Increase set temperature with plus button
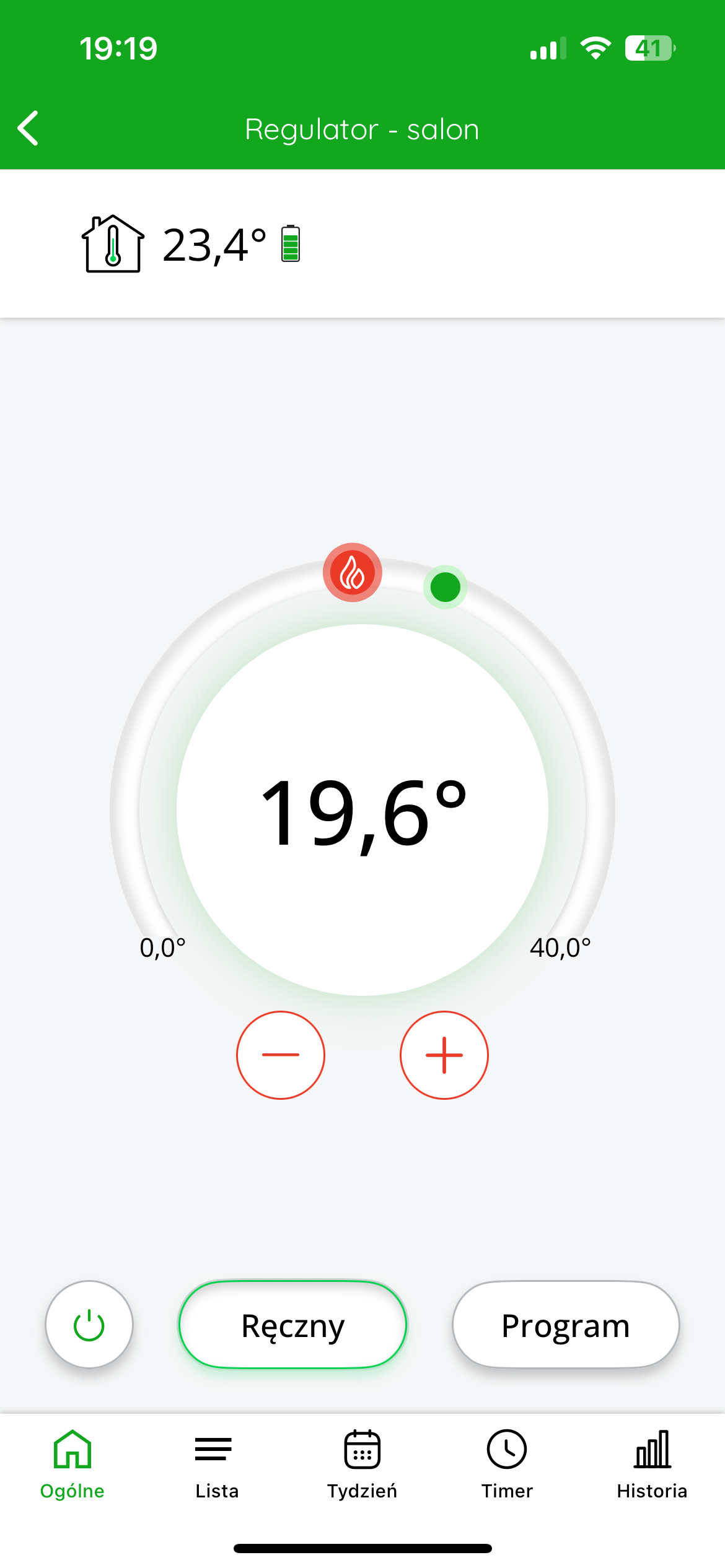 [444, 1055]
